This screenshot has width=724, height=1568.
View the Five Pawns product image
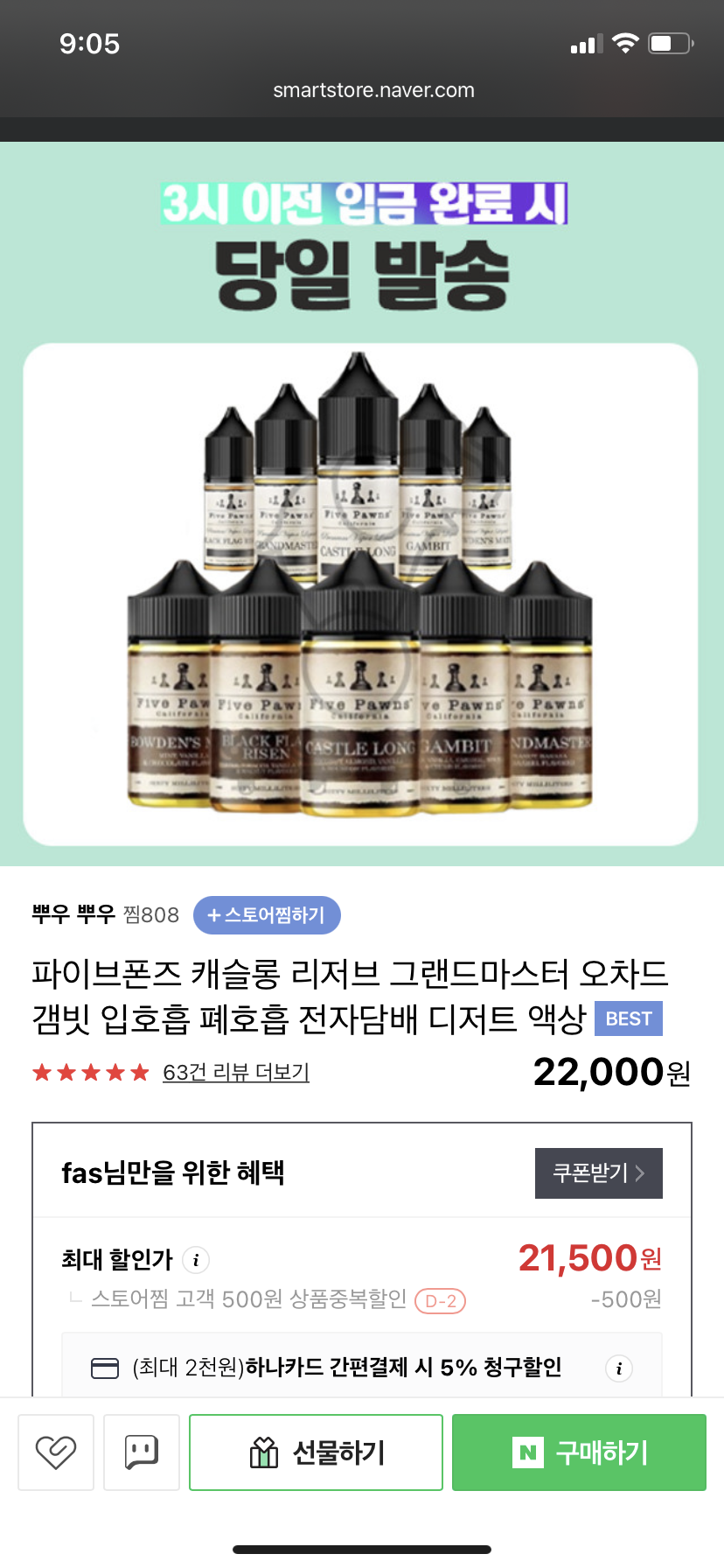(x=360, y=595)
